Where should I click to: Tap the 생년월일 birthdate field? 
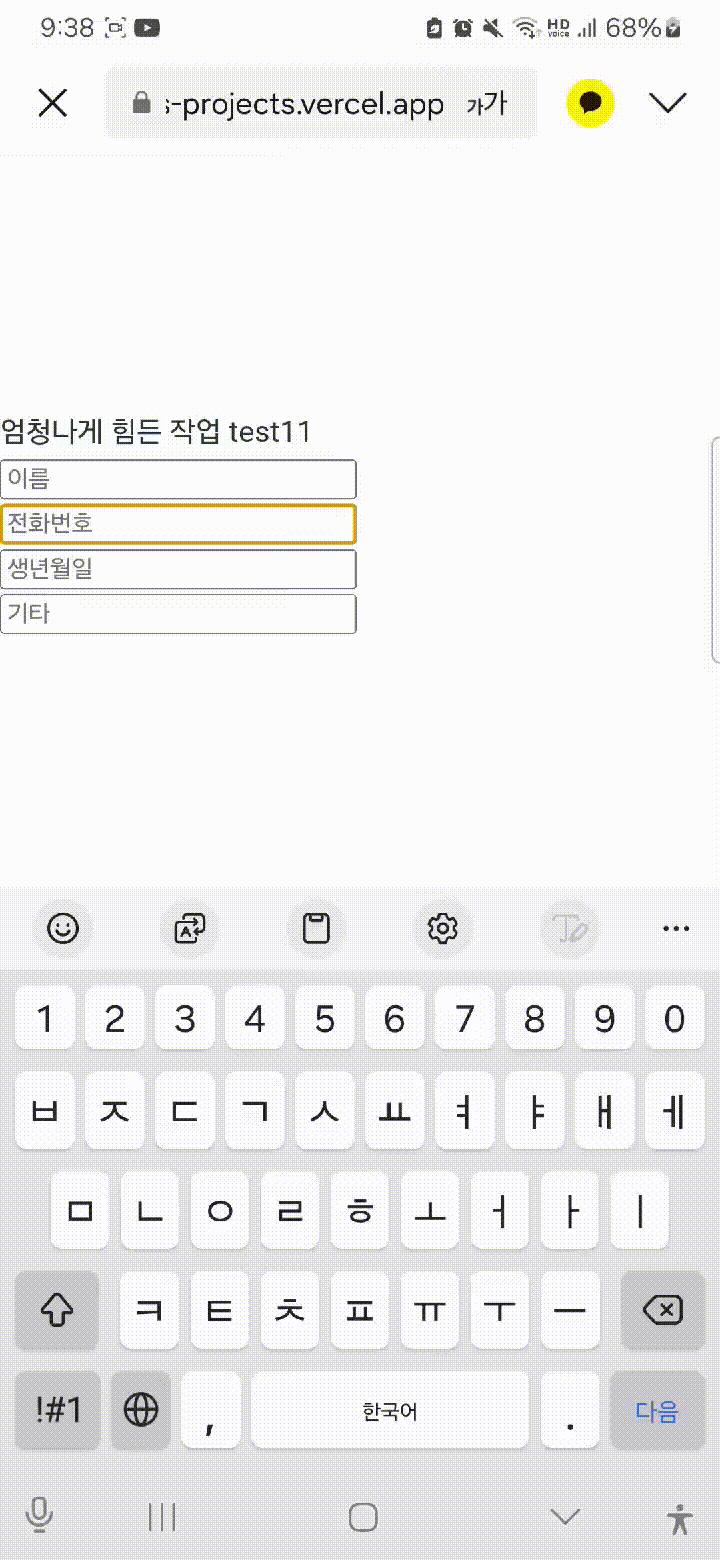tap(178, 569)
